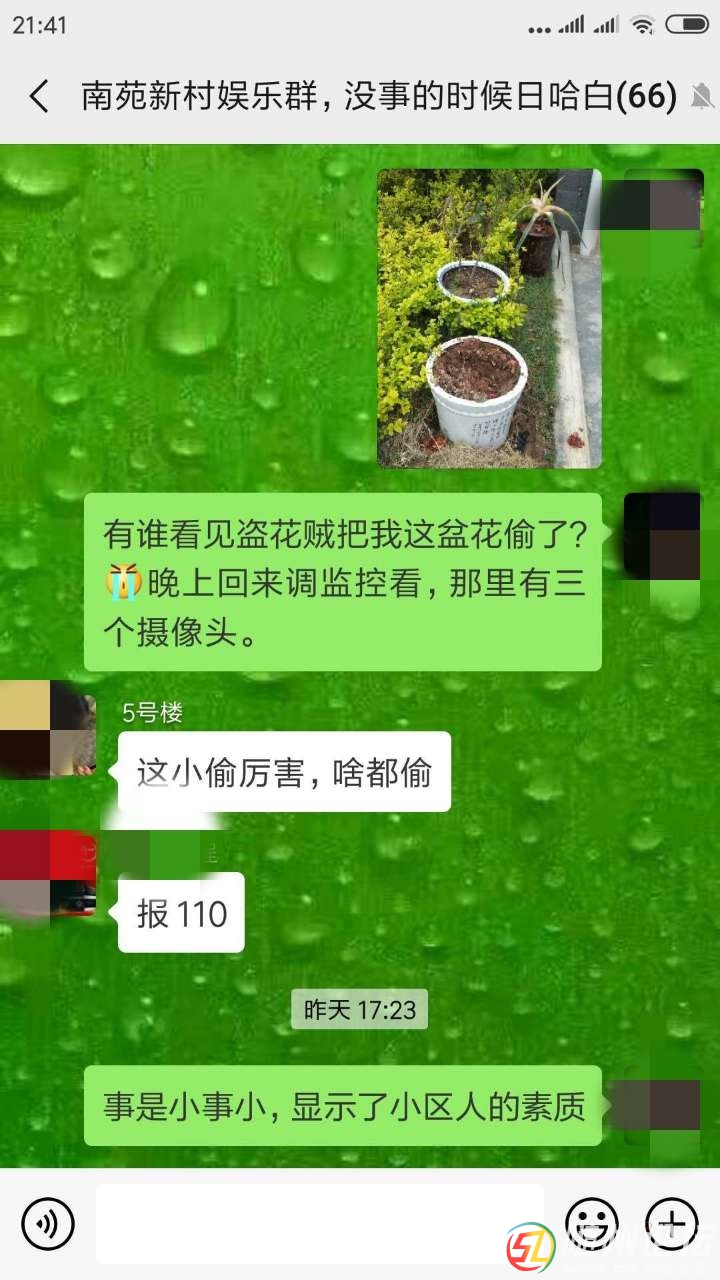Tap the message text field

click(x=320, y=1222)
